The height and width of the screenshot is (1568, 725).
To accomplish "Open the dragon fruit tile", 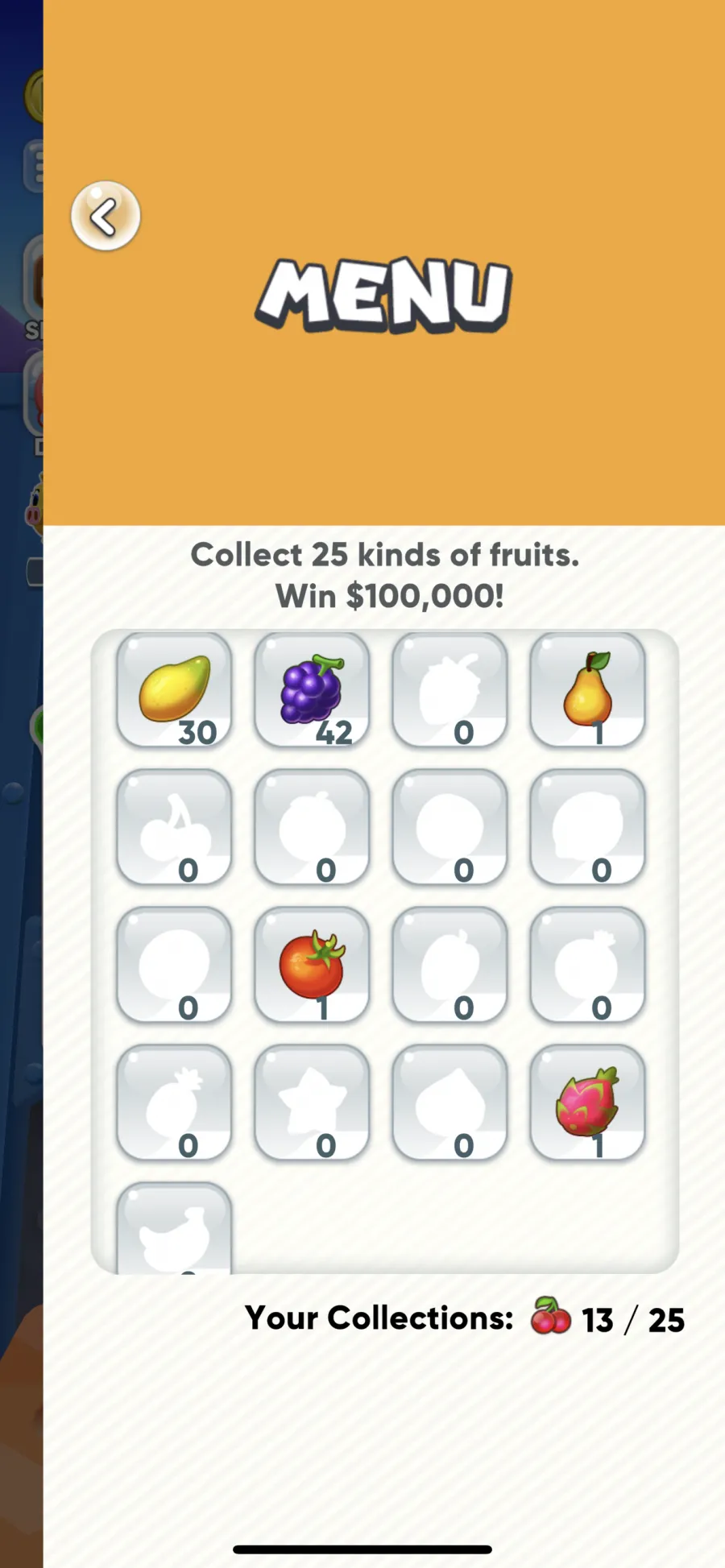I will (587, 1103).
